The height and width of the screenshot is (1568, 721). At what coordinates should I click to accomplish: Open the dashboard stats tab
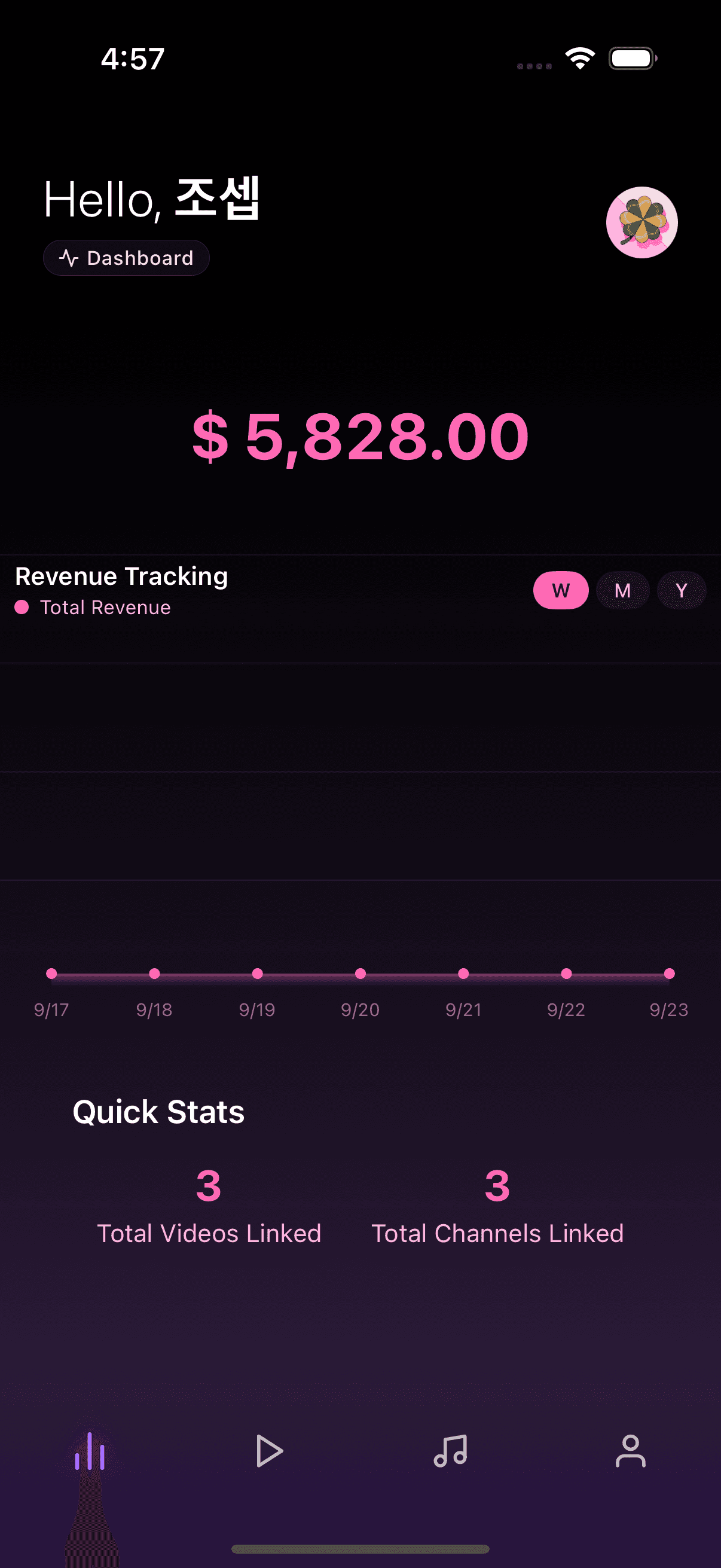pos(90,1452)
